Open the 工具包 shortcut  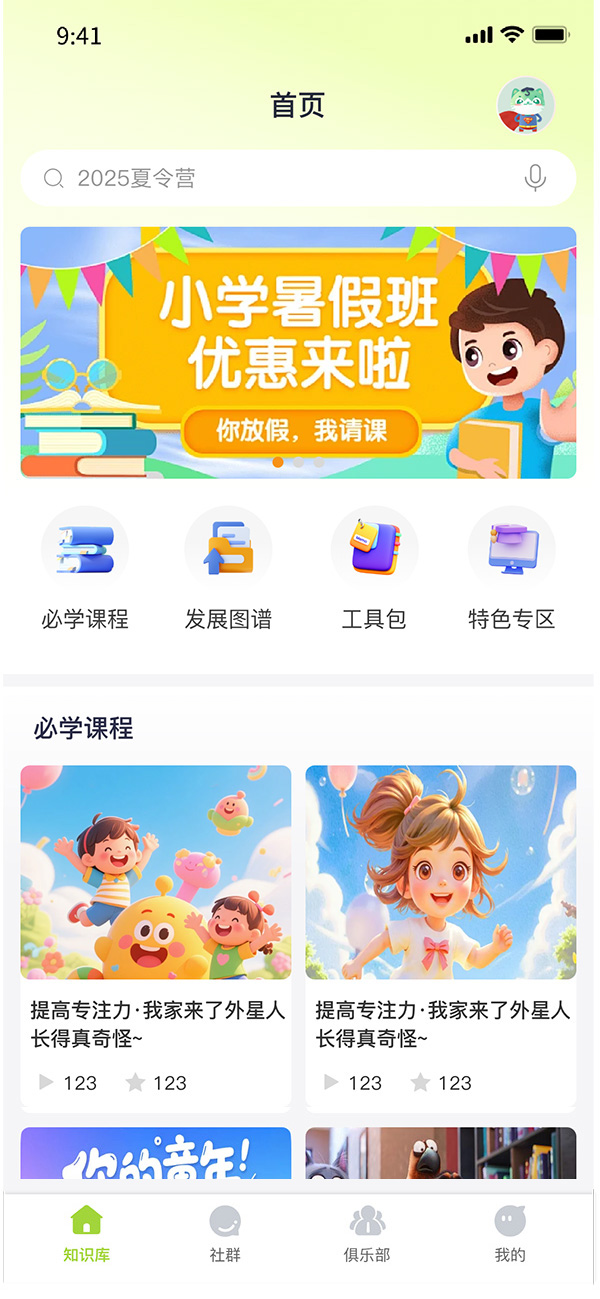click(x=374, y=568)
